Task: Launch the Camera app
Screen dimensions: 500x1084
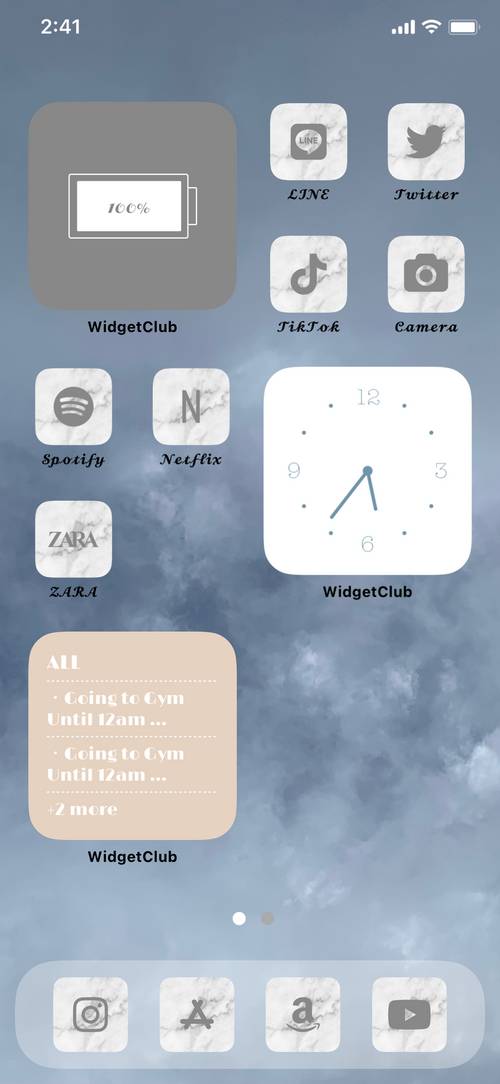Action: pos(426,274)
